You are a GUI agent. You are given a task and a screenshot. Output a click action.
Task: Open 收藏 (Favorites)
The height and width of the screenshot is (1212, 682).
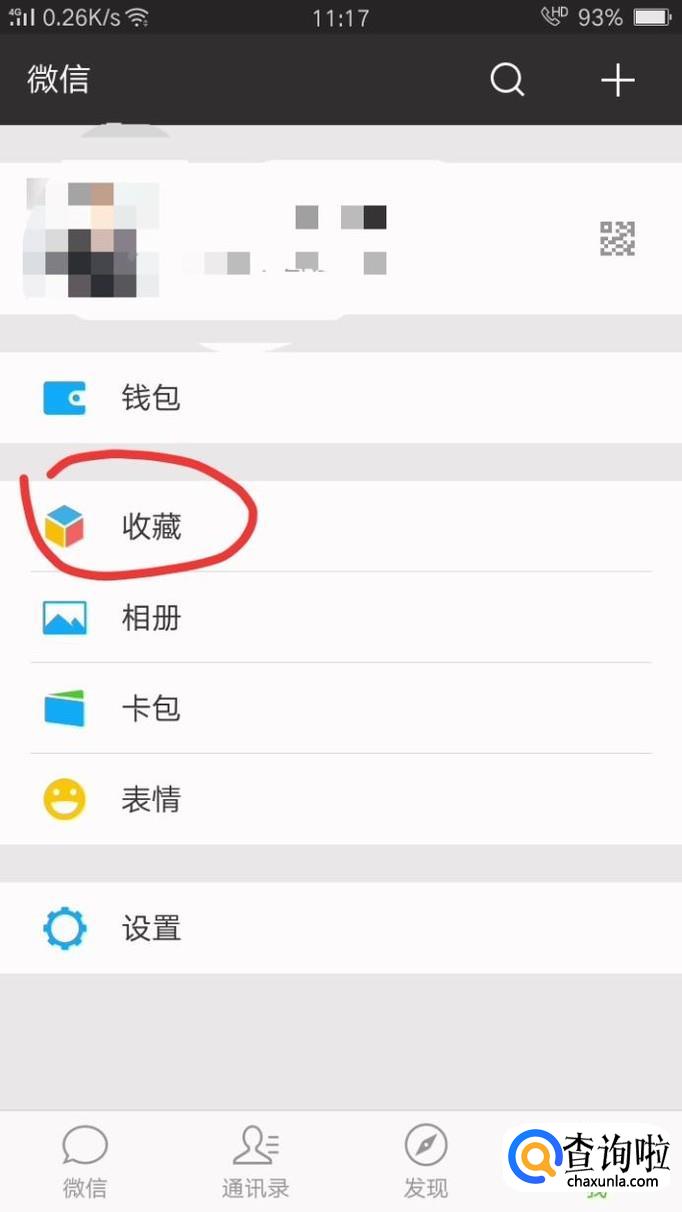point(341,526)
